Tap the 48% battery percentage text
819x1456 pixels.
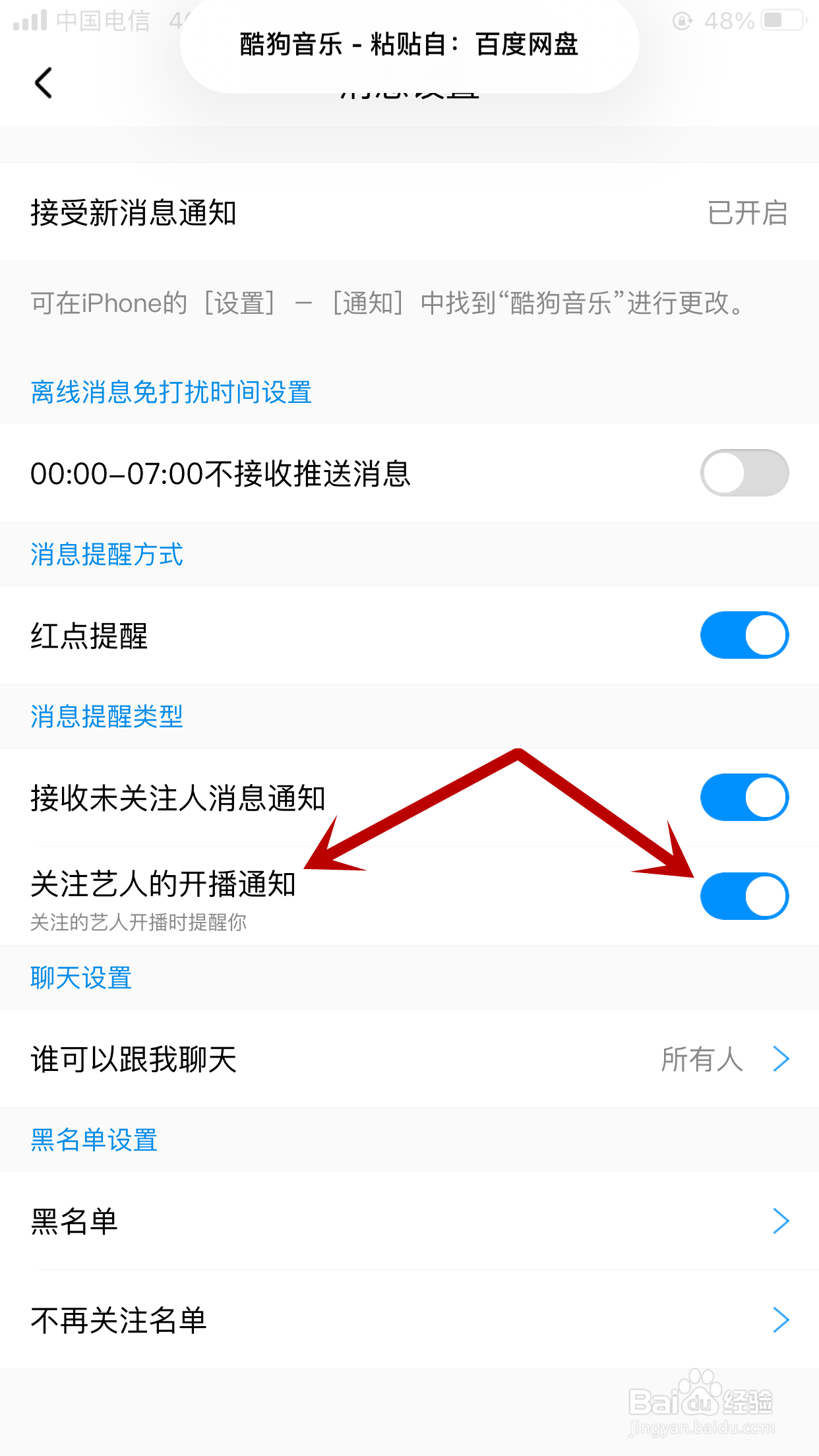[x=729, y=20]
